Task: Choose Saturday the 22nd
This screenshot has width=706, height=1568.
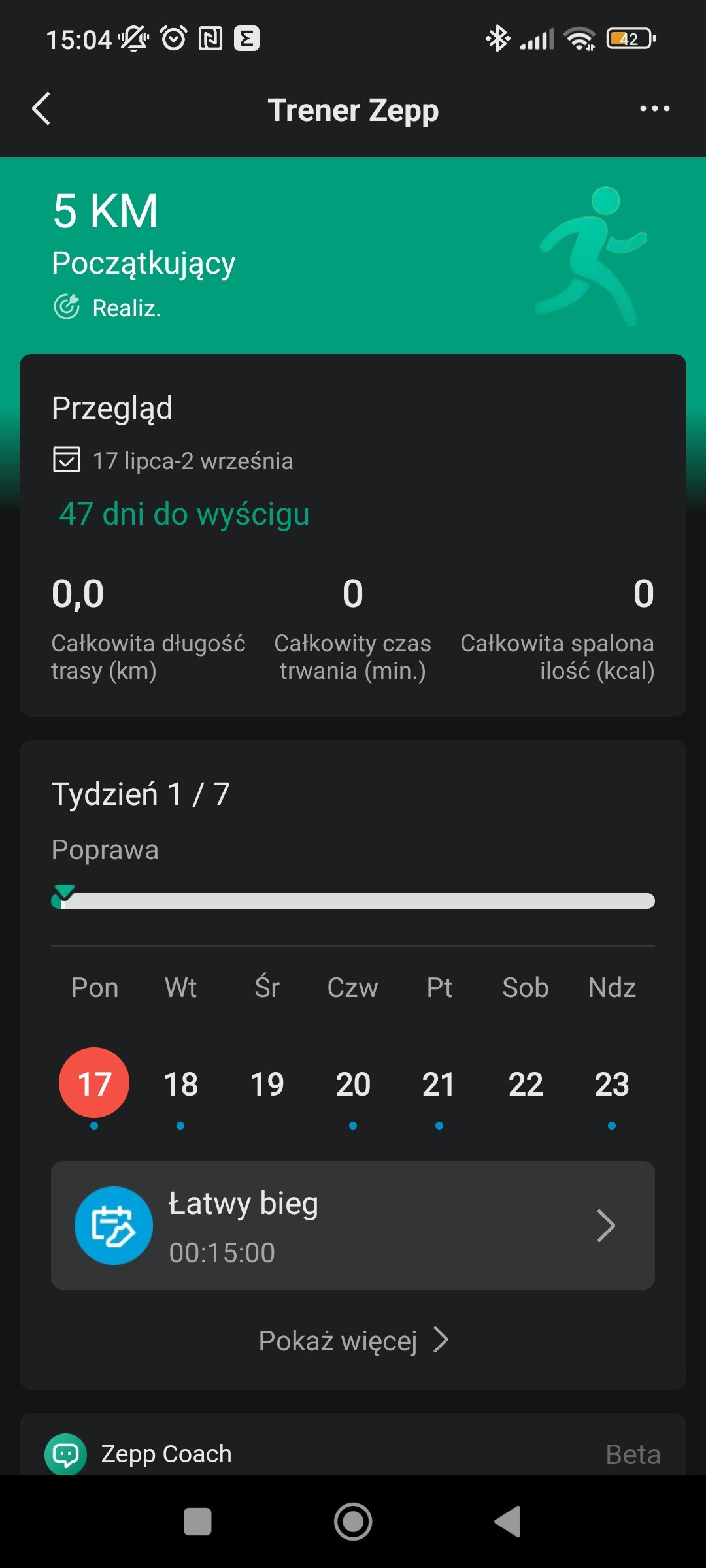Action: [x=526, y=1085]
